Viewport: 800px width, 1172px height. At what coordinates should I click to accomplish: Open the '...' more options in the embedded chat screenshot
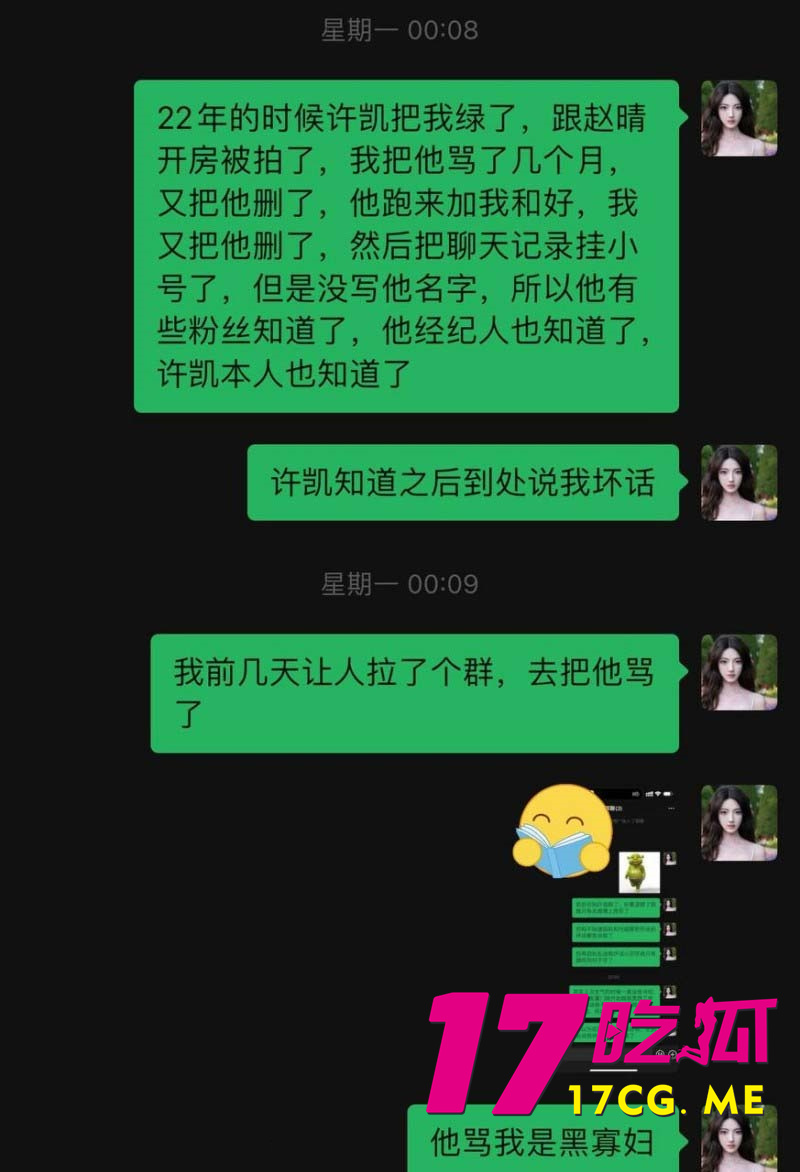tap(673, 808)
